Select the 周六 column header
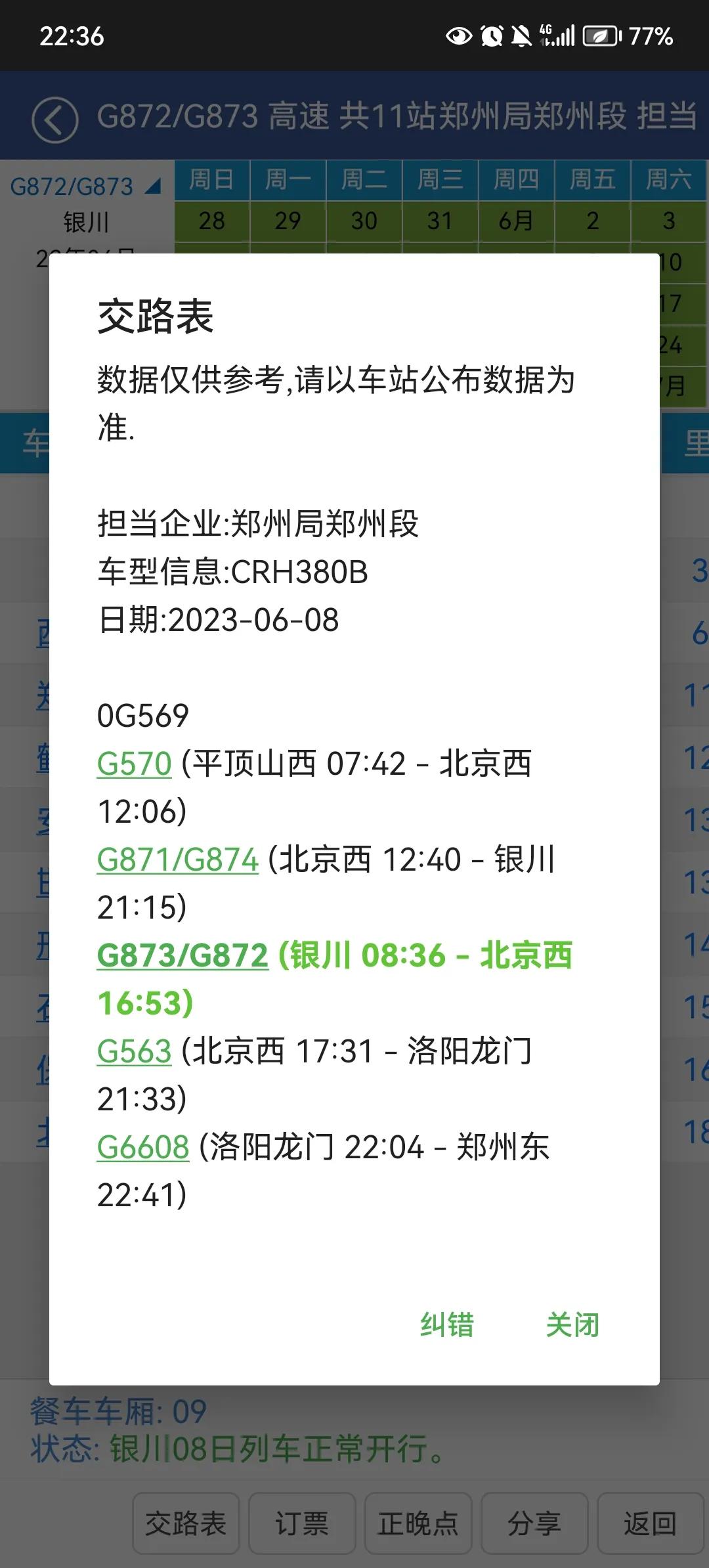 (665, 182)
